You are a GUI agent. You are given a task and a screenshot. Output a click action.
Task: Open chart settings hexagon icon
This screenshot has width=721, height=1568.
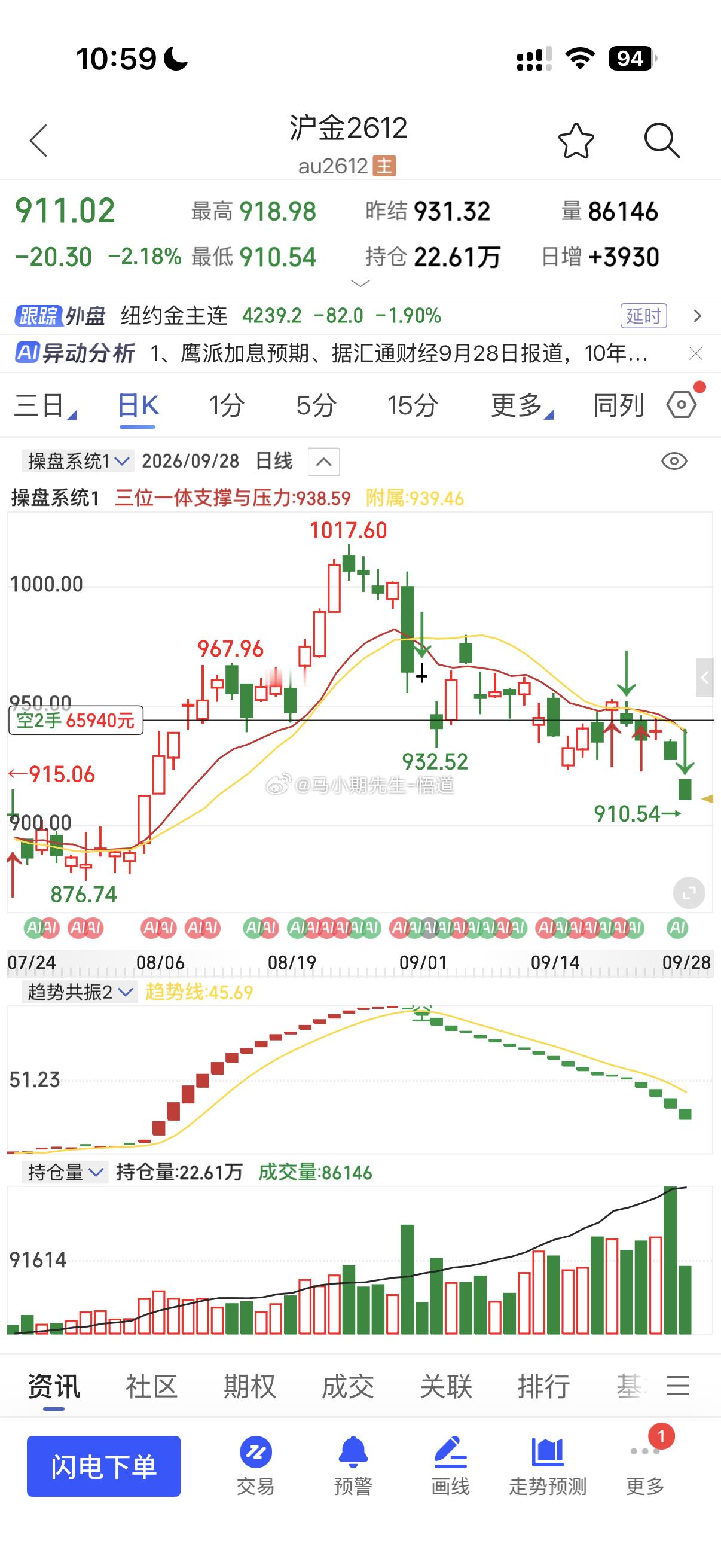[682, 404]
